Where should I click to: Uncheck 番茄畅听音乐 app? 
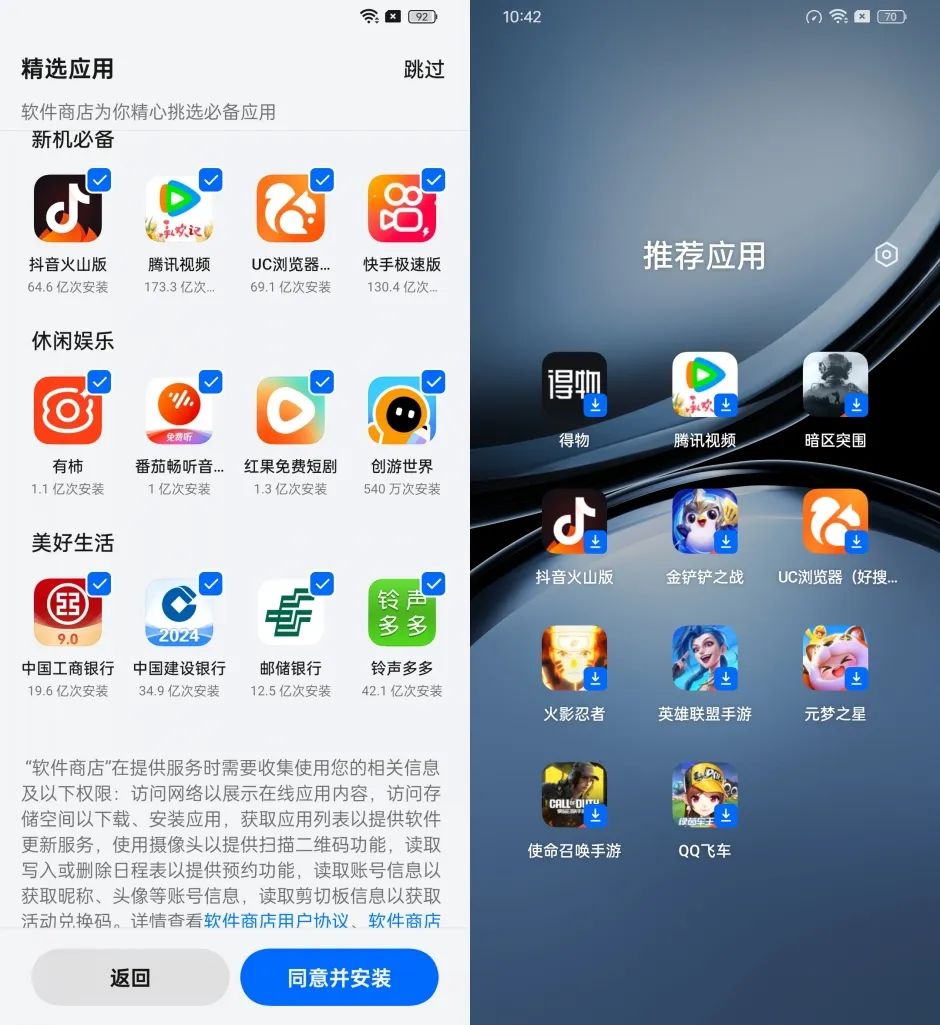[210, 382]
